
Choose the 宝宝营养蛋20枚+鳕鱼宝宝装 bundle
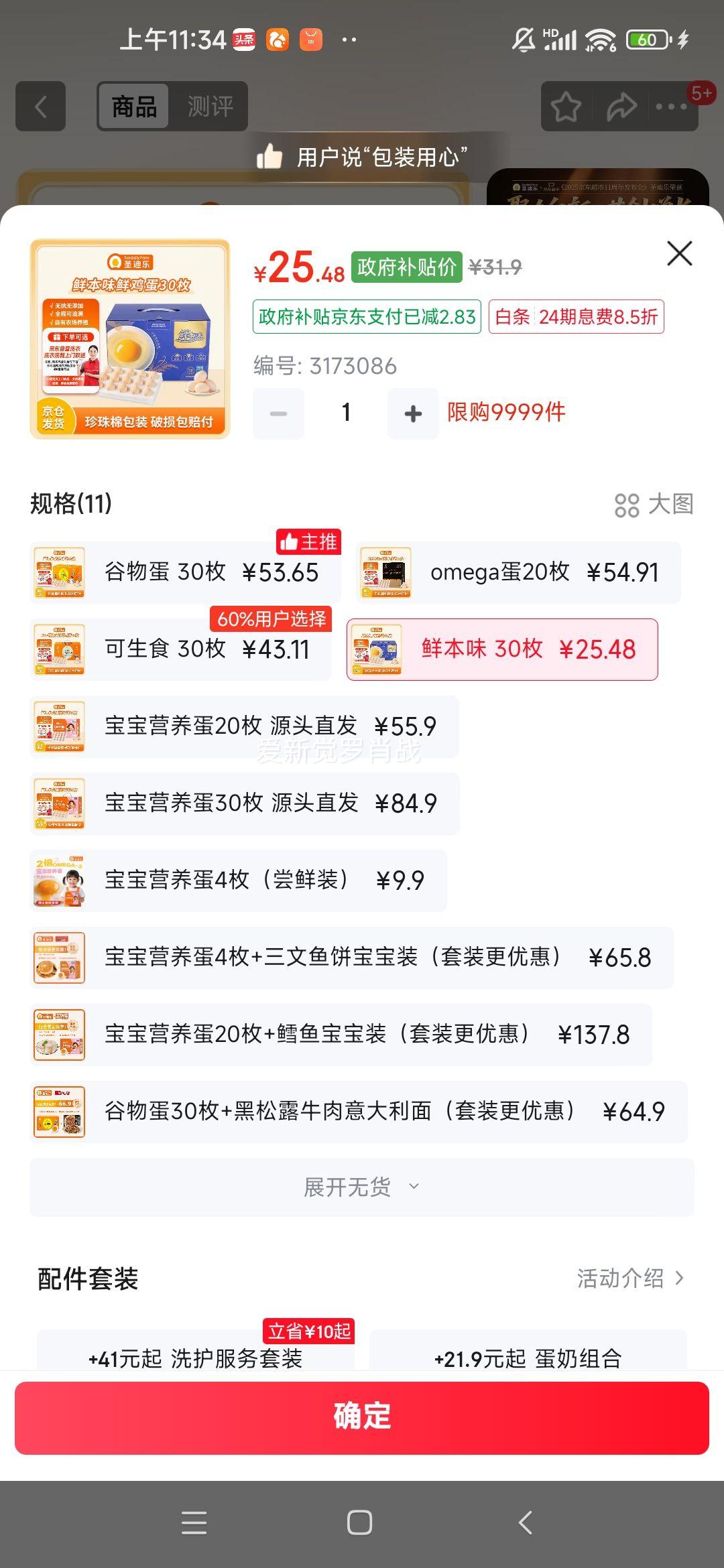click(x=341, y=1035)
